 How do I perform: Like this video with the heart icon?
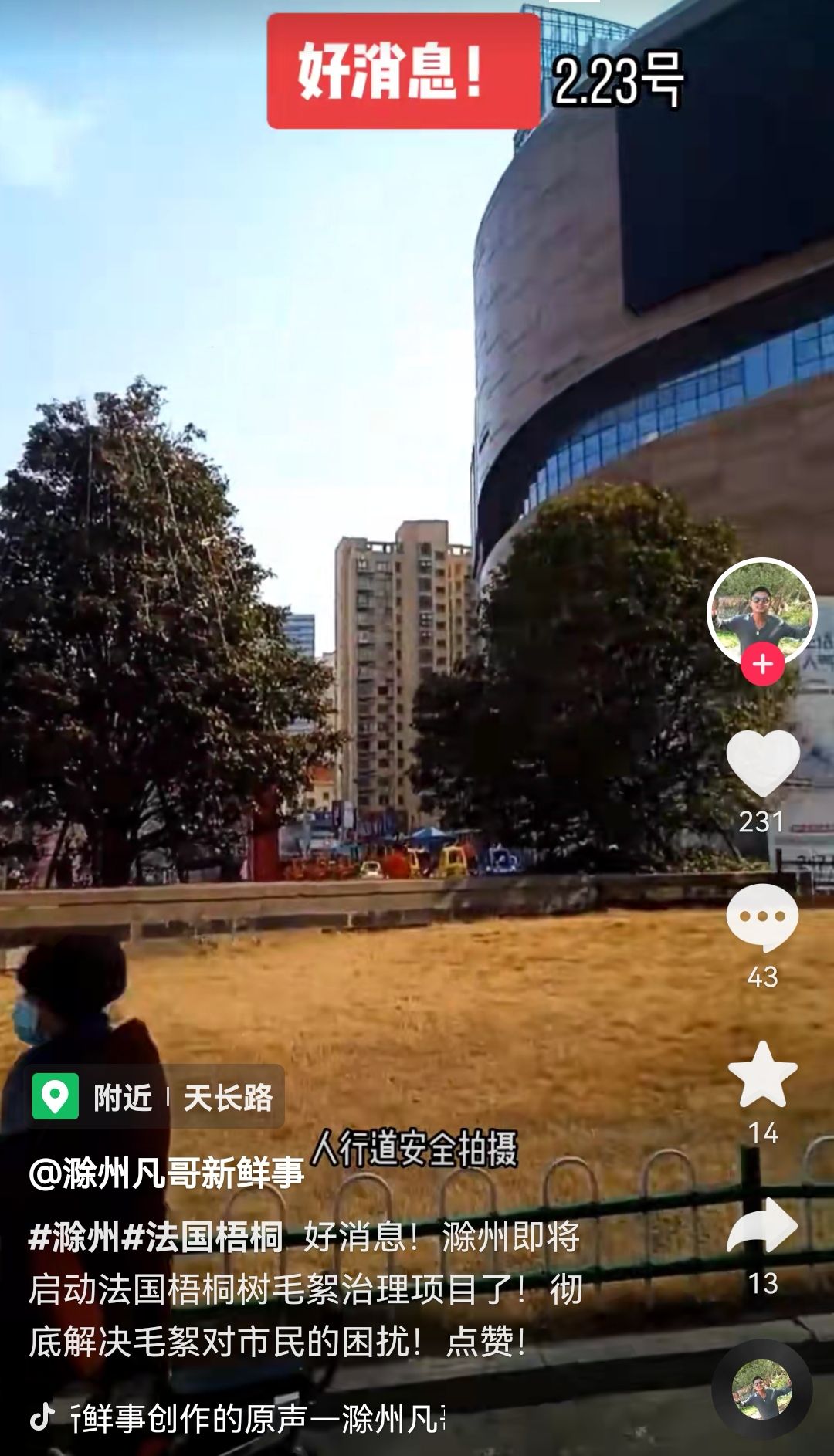pyautogui.click(x=762, y=763)
